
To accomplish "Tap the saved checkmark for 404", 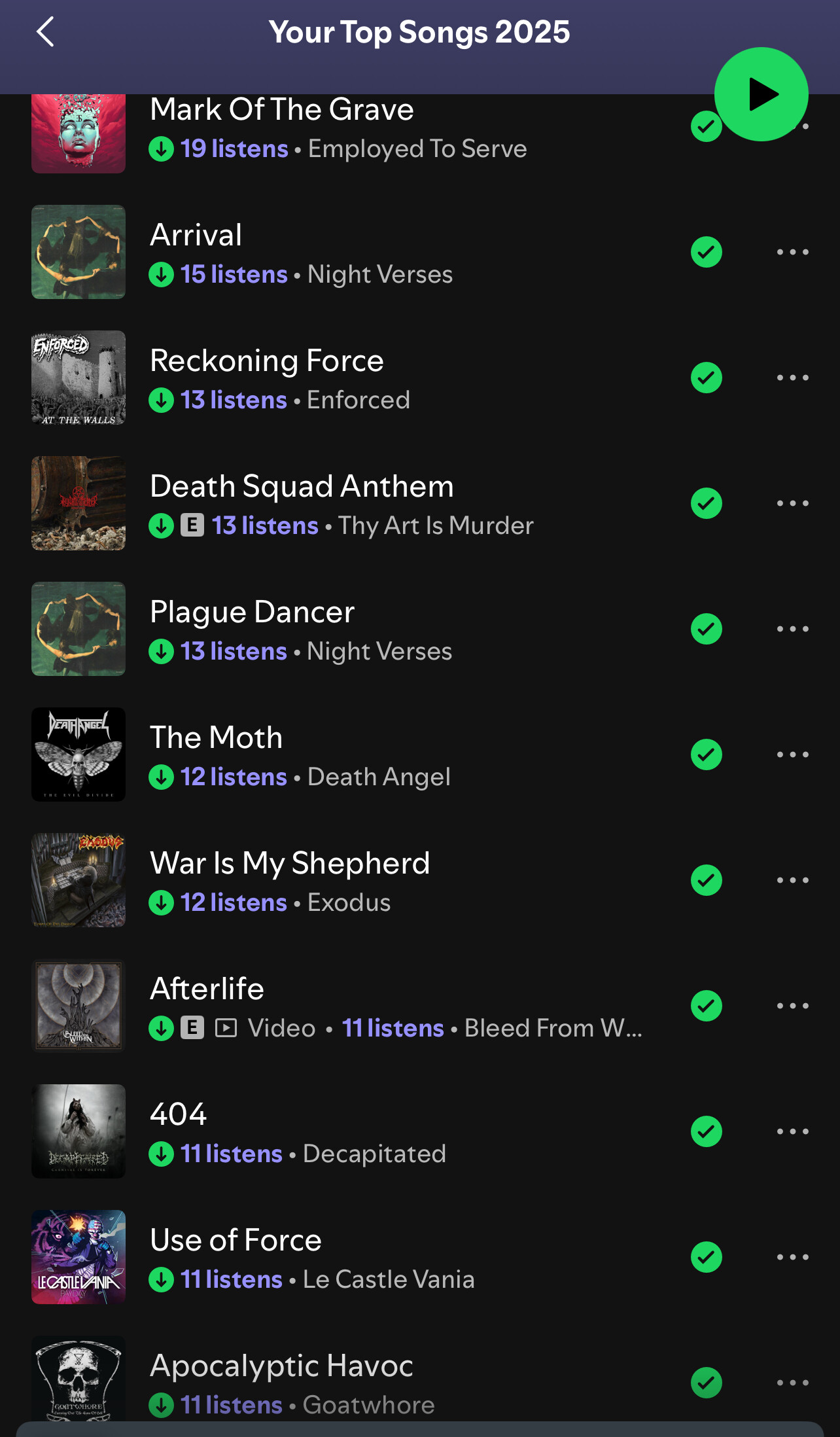I will [x=706, y=1131].
